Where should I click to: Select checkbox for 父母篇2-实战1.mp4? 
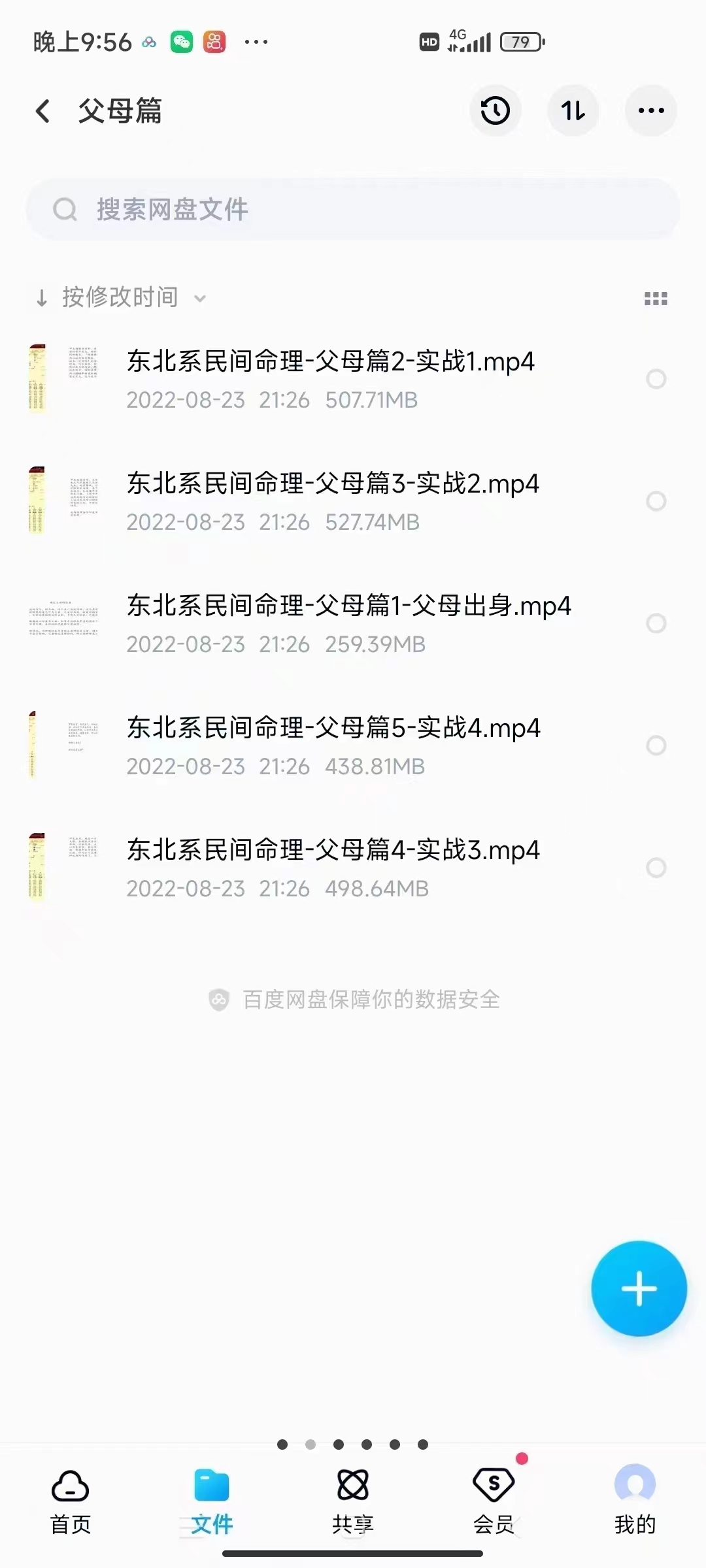[x=656, y=380]
